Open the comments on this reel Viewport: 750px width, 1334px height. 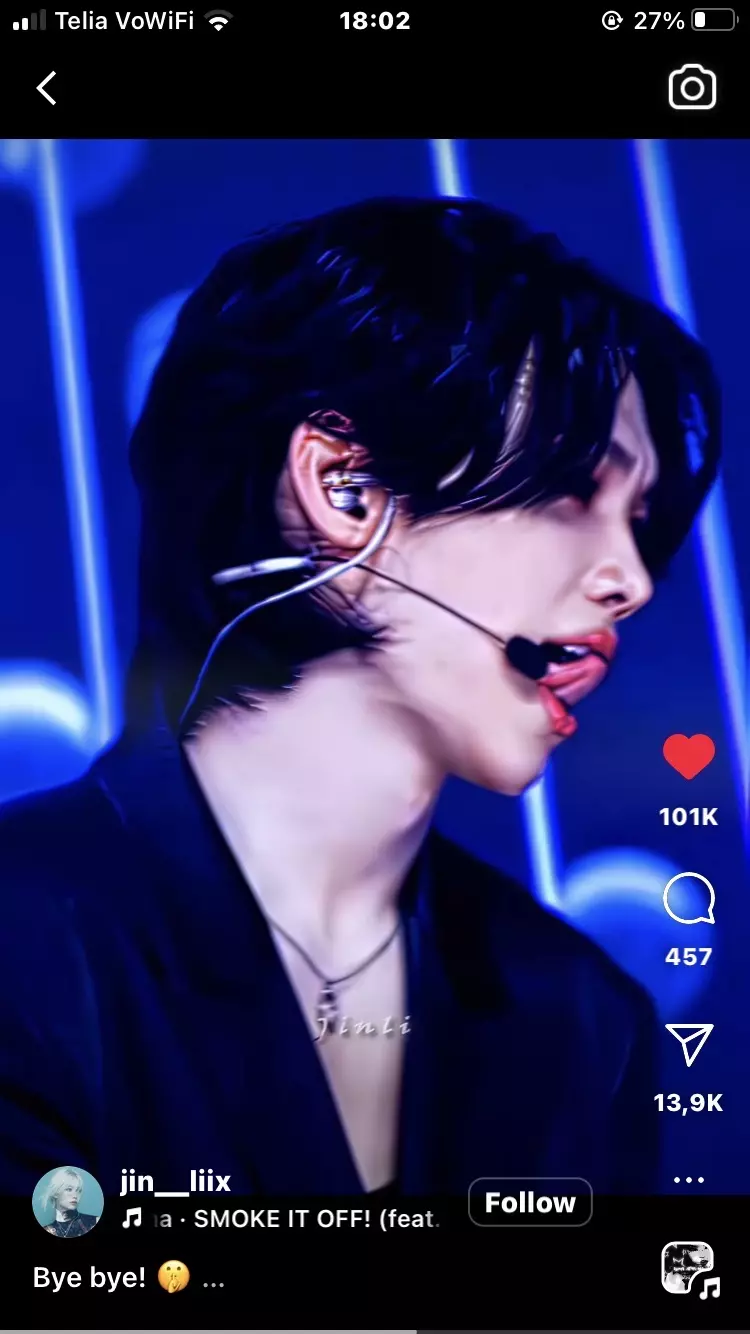pyautogui.click(x=689, y=899)
